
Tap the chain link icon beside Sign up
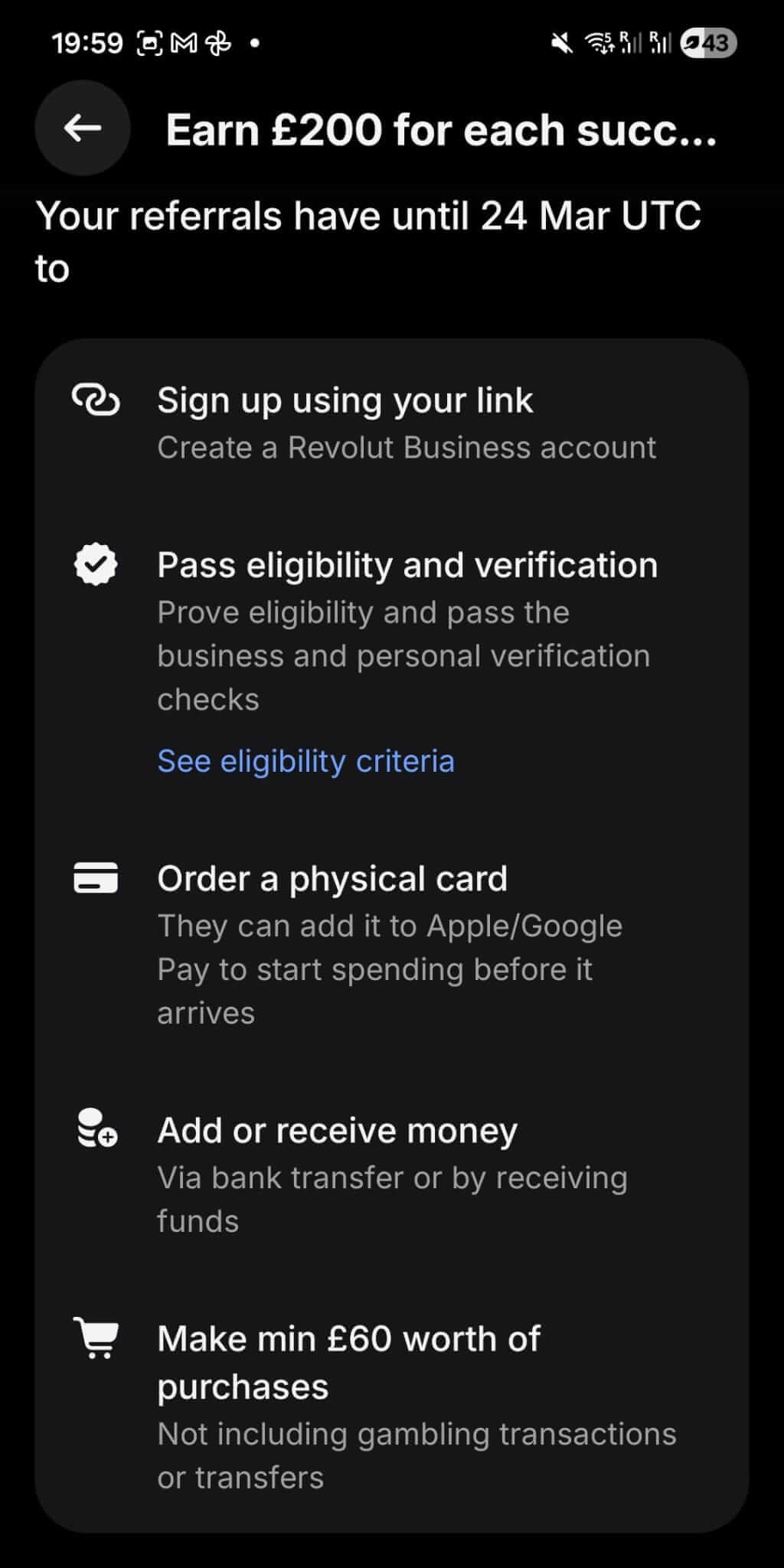[x=96, y=400]
